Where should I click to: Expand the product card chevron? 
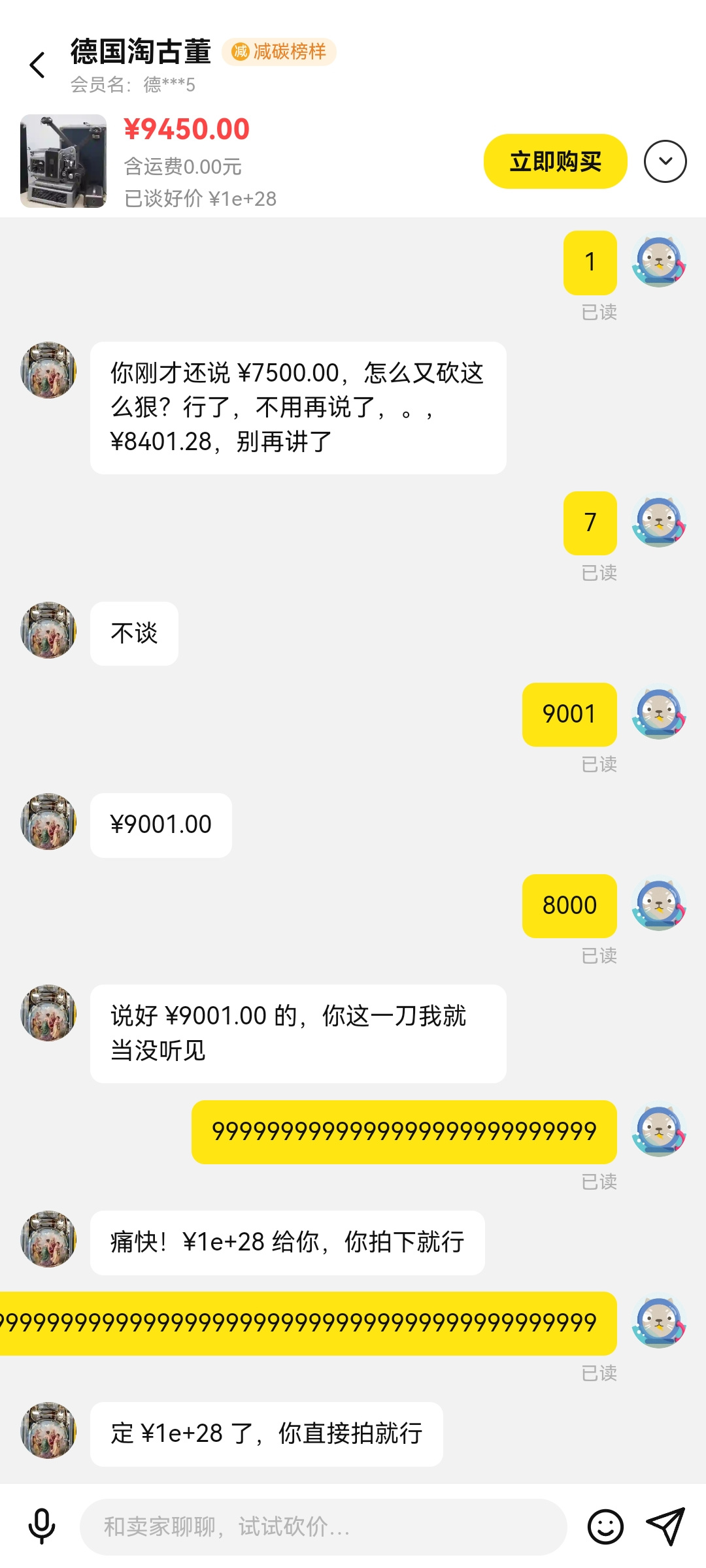[x=665, y=161]
